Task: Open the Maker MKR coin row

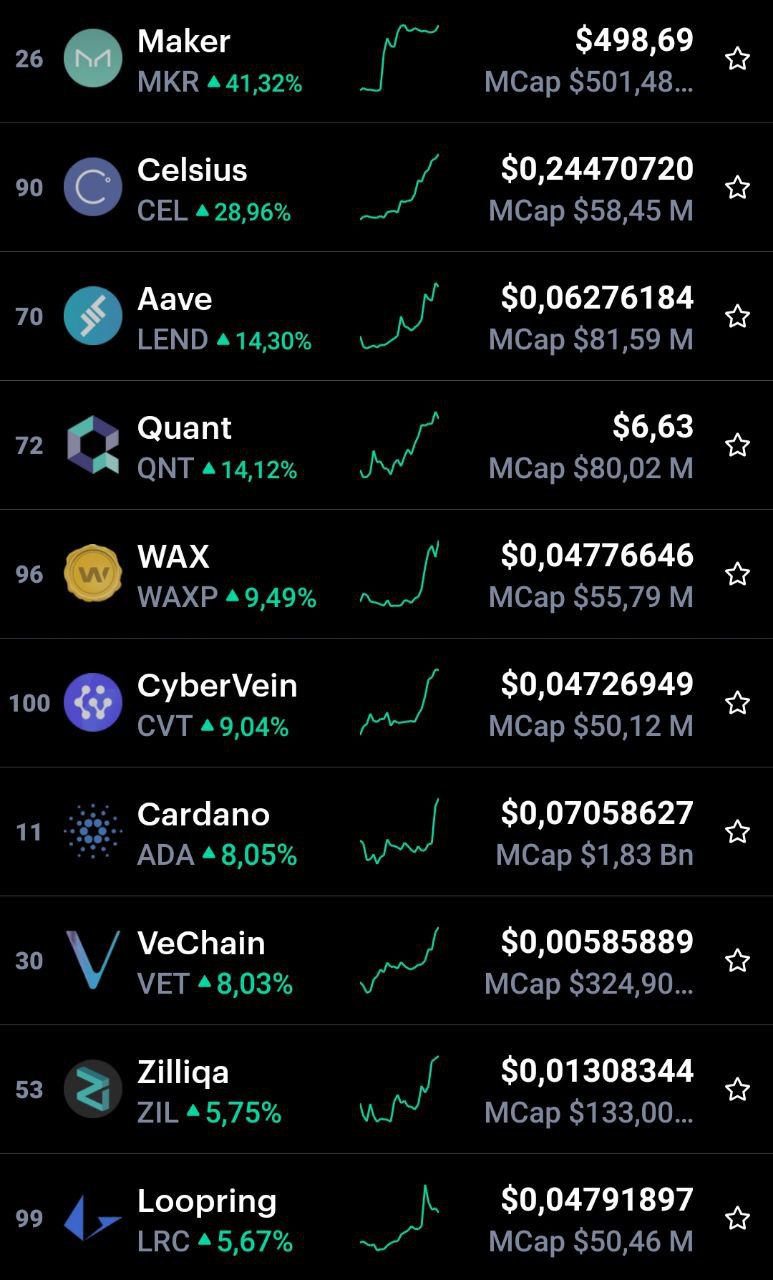Action: click(386, 59)
